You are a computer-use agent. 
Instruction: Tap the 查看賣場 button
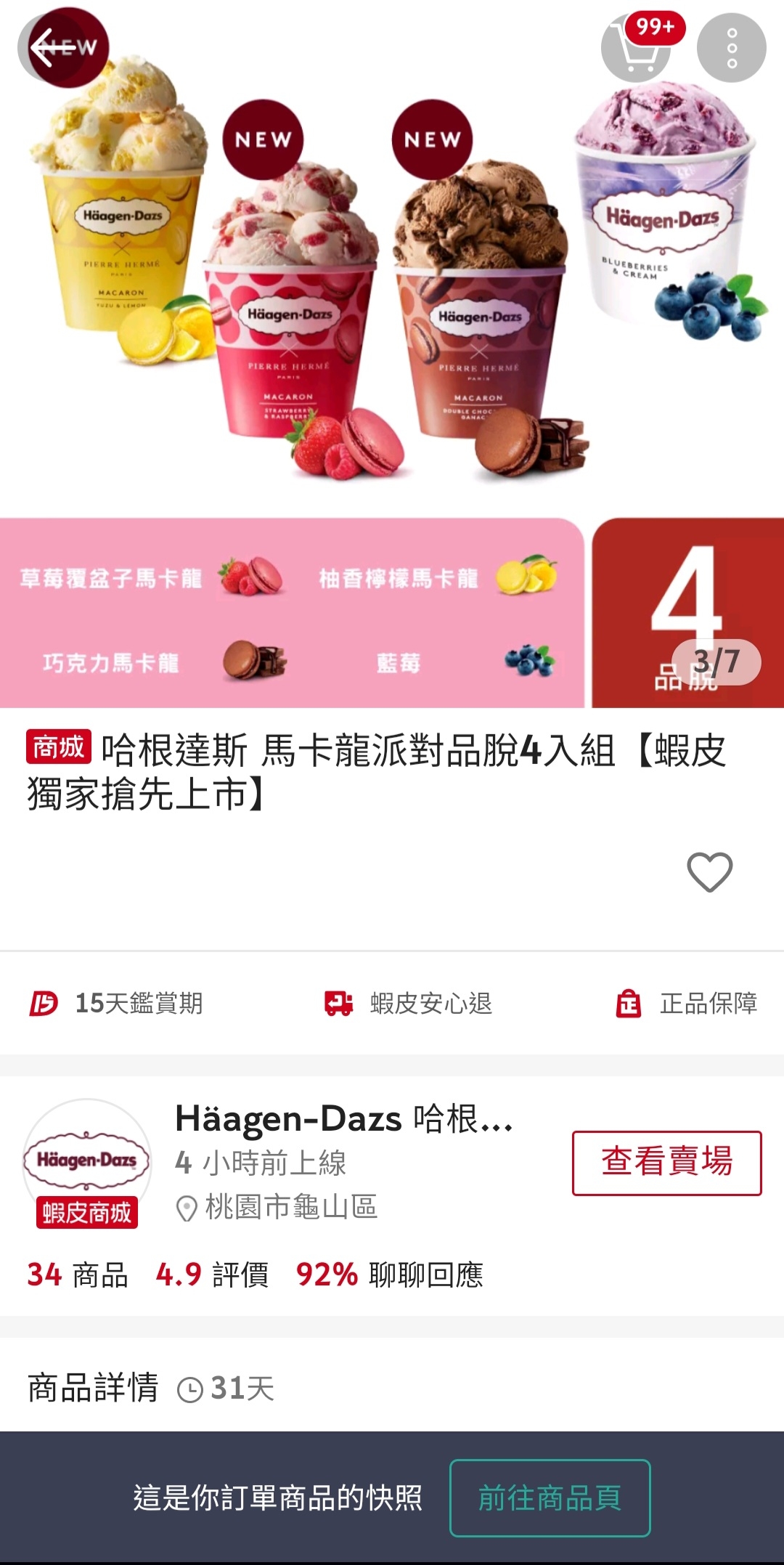(666, 1163)
